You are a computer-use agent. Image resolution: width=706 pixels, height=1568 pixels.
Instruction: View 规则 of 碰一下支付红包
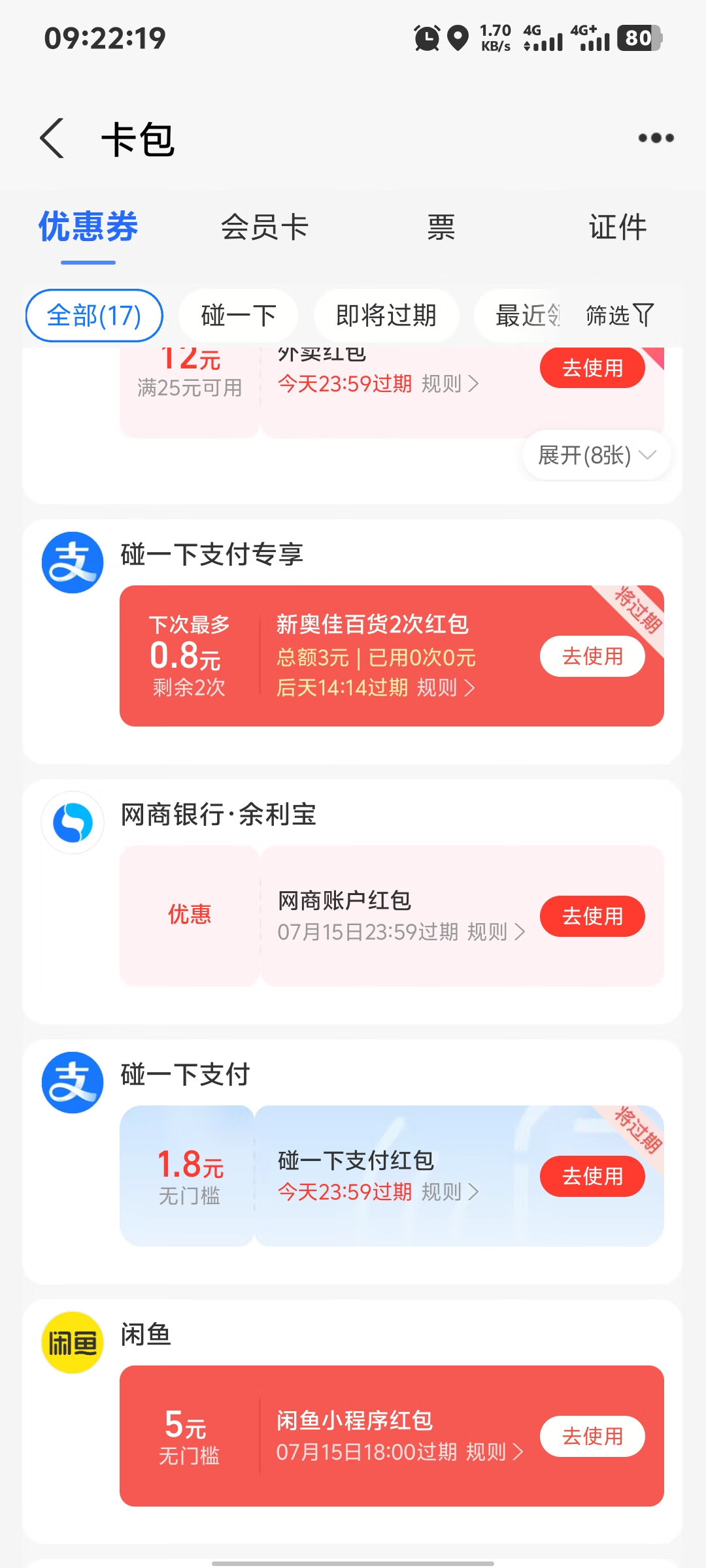(x=450, y=1192)
